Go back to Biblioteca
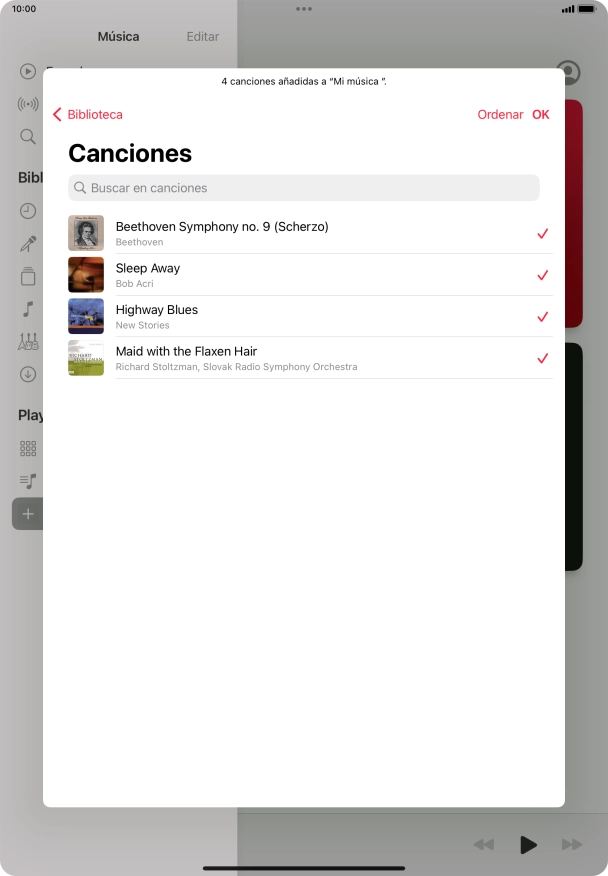 click(x=88, y=115)
